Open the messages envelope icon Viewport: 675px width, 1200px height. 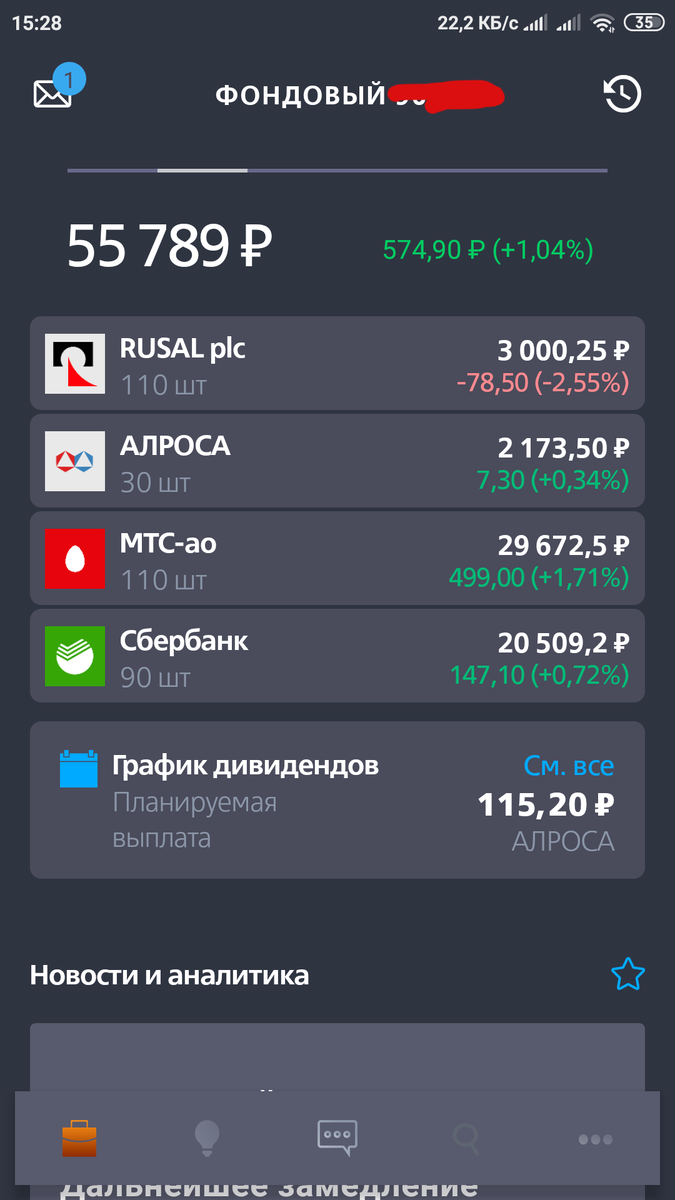click(x=53, y=93)
